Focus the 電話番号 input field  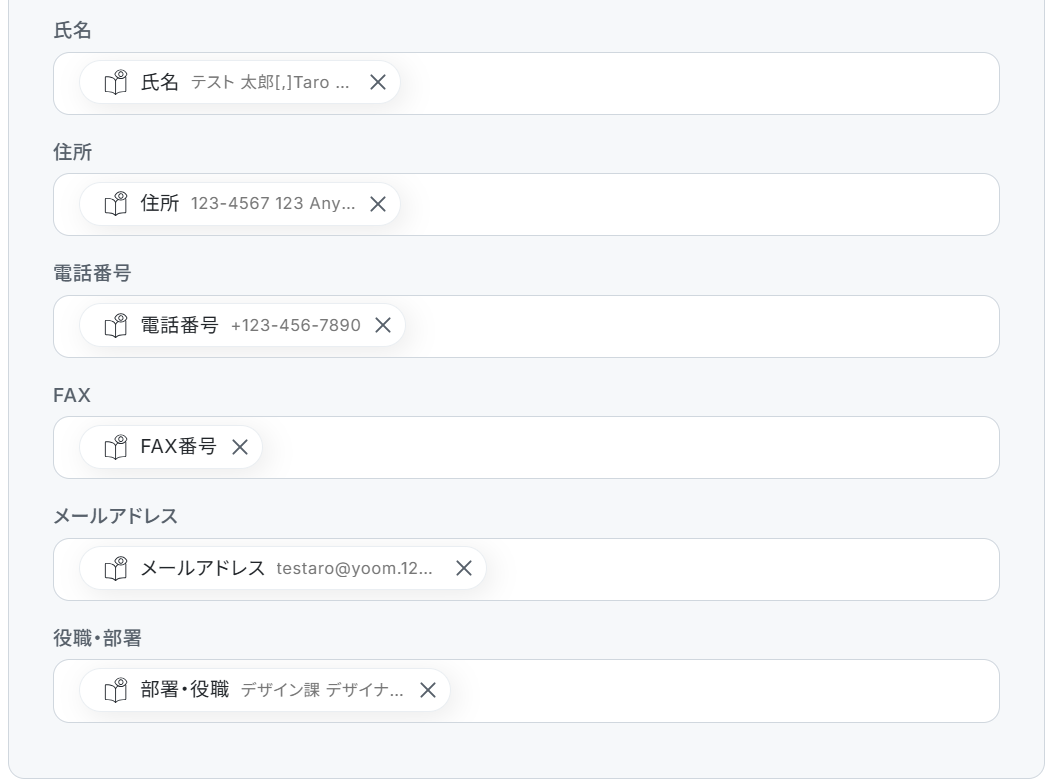pyautogui.click(x=526, y=326)
